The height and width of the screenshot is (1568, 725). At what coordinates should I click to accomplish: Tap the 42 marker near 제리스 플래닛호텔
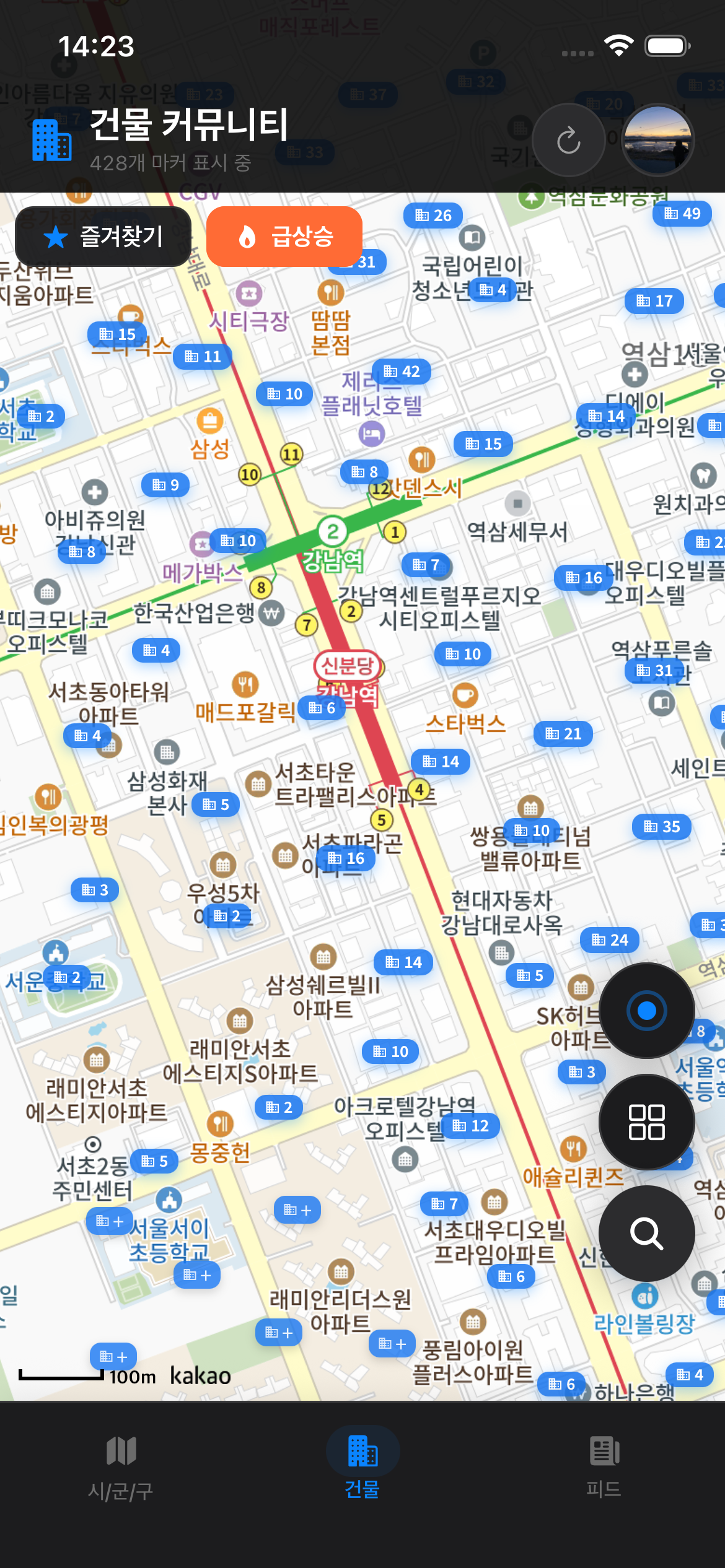tap(403, 372)
